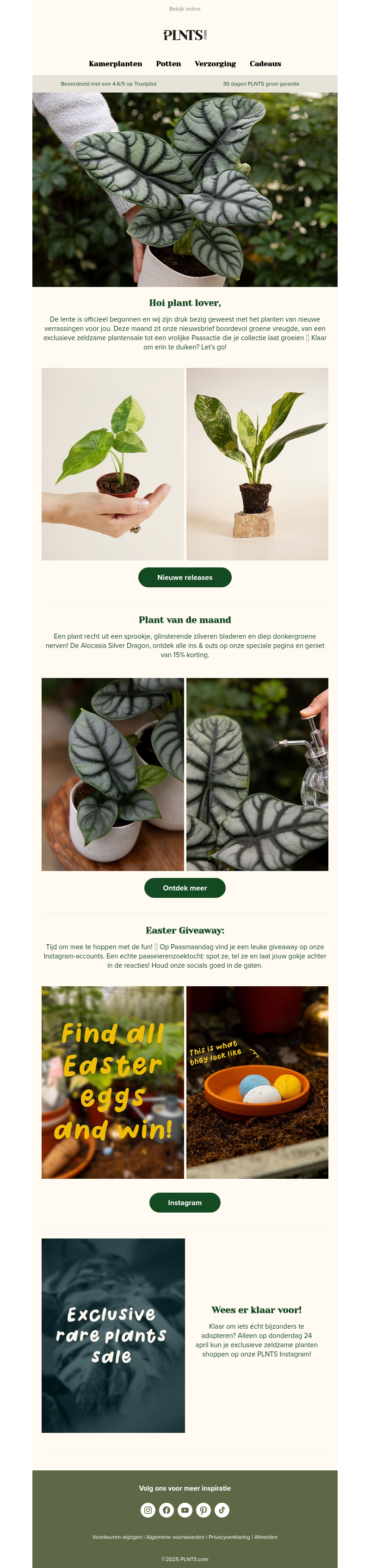Open the YouTube channel icon
This screenshot has height=1568, width=370.
click(185, 1510)
